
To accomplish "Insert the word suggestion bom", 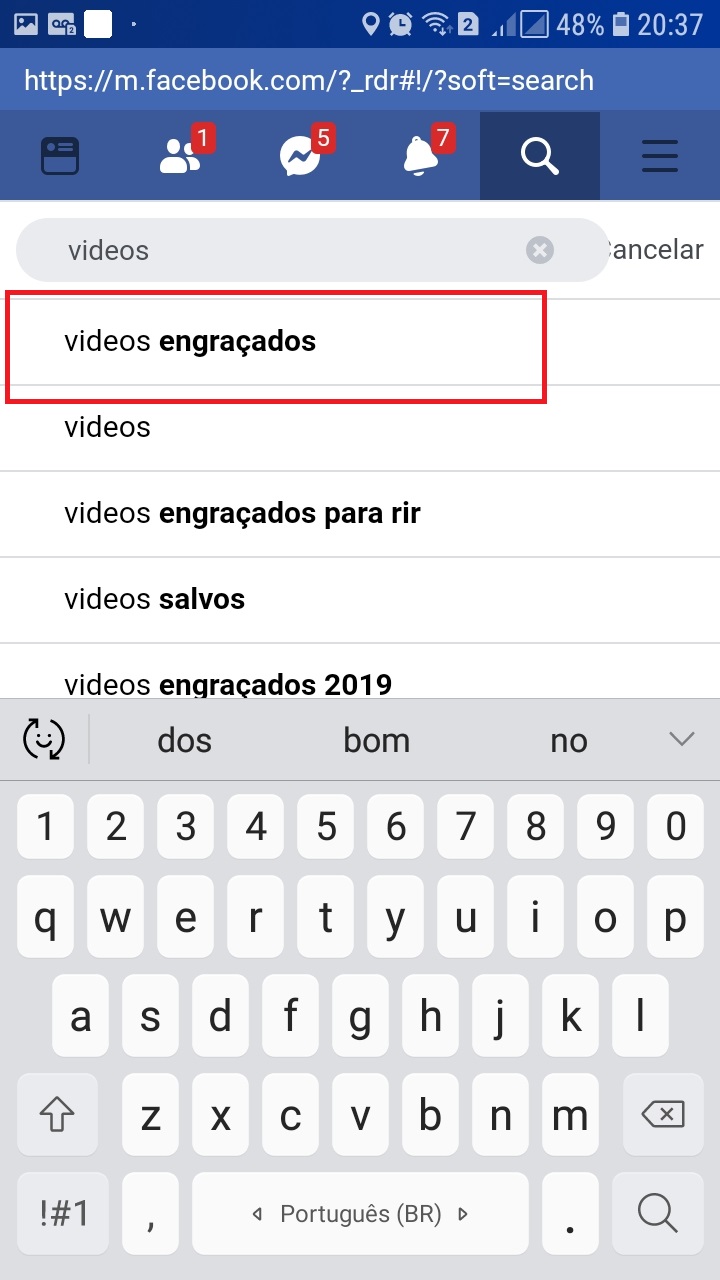I will 376,741.
